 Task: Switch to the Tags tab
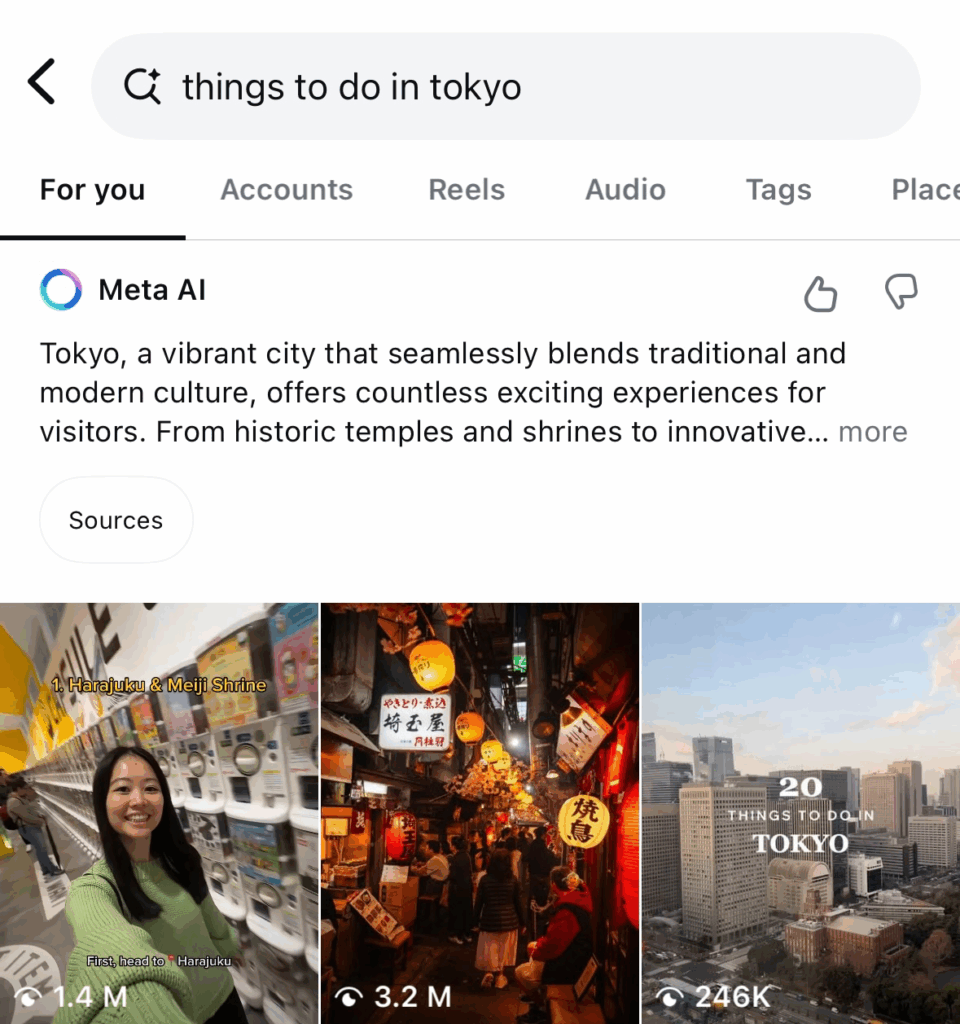[x=778, y=190]
